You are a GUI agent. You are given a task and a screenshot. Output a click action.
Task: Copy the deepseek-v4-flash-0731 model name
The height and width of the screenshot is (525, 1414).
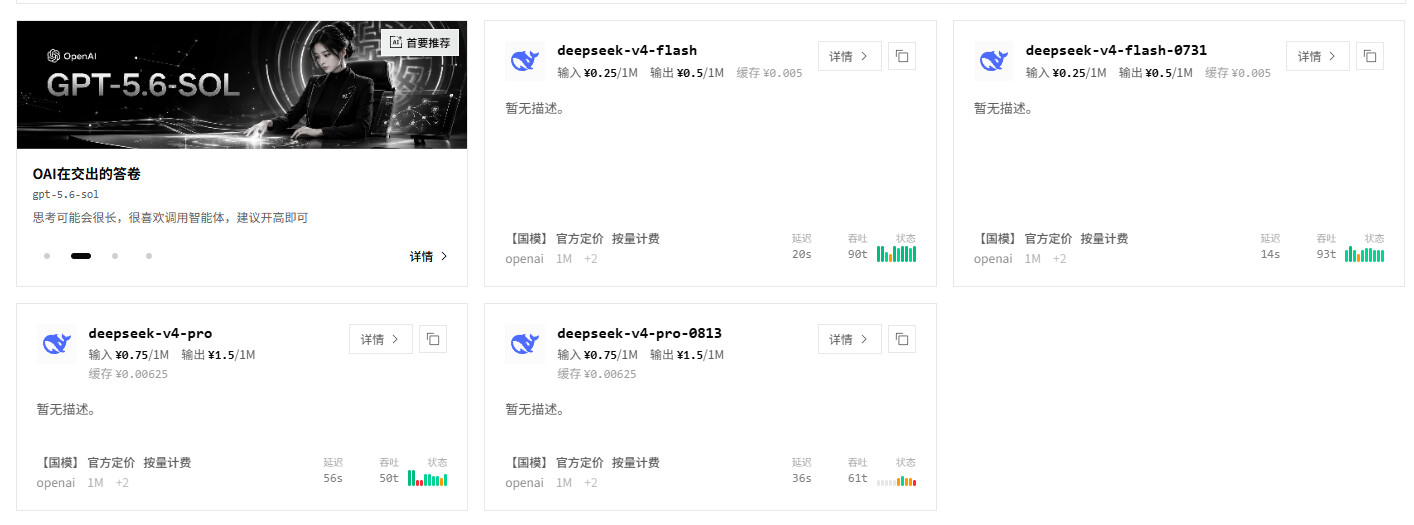[1370, 56]
